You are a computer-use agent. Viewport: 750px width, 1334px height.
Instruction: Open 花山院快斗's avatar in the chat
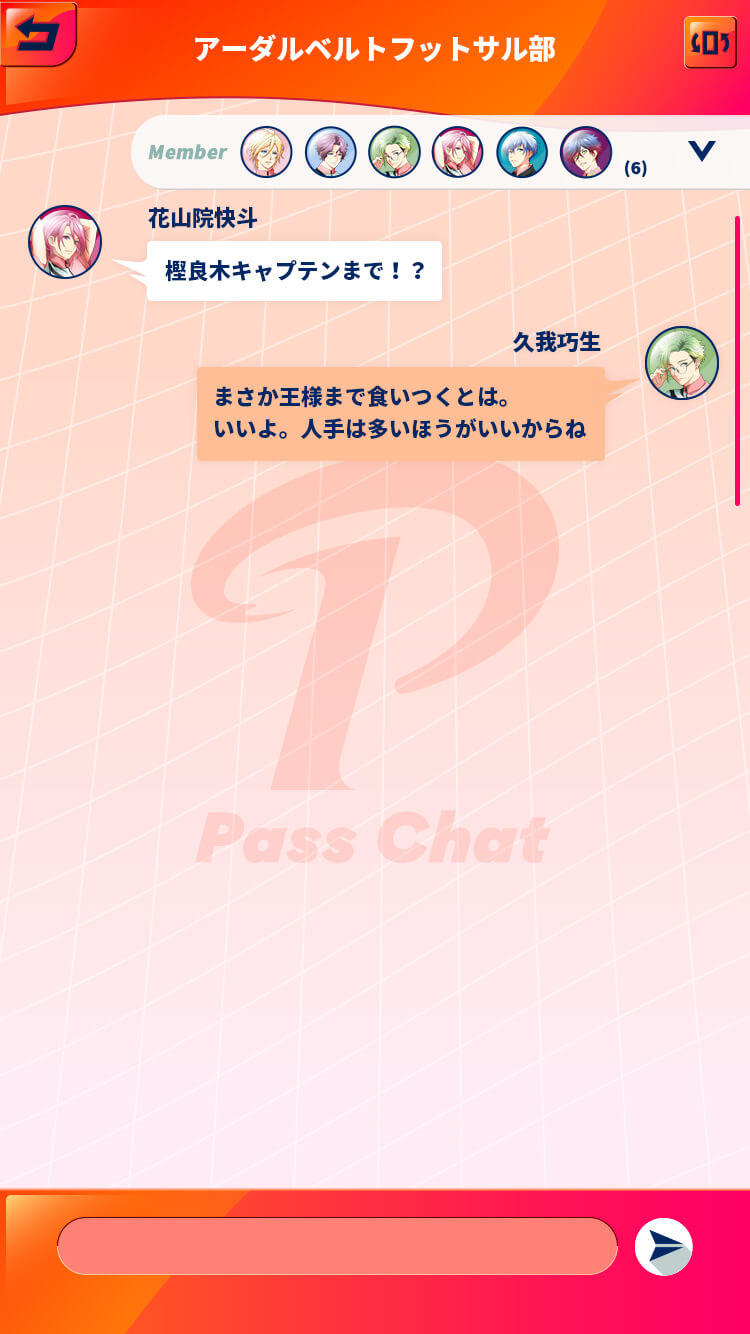click(x=65, y=242)
